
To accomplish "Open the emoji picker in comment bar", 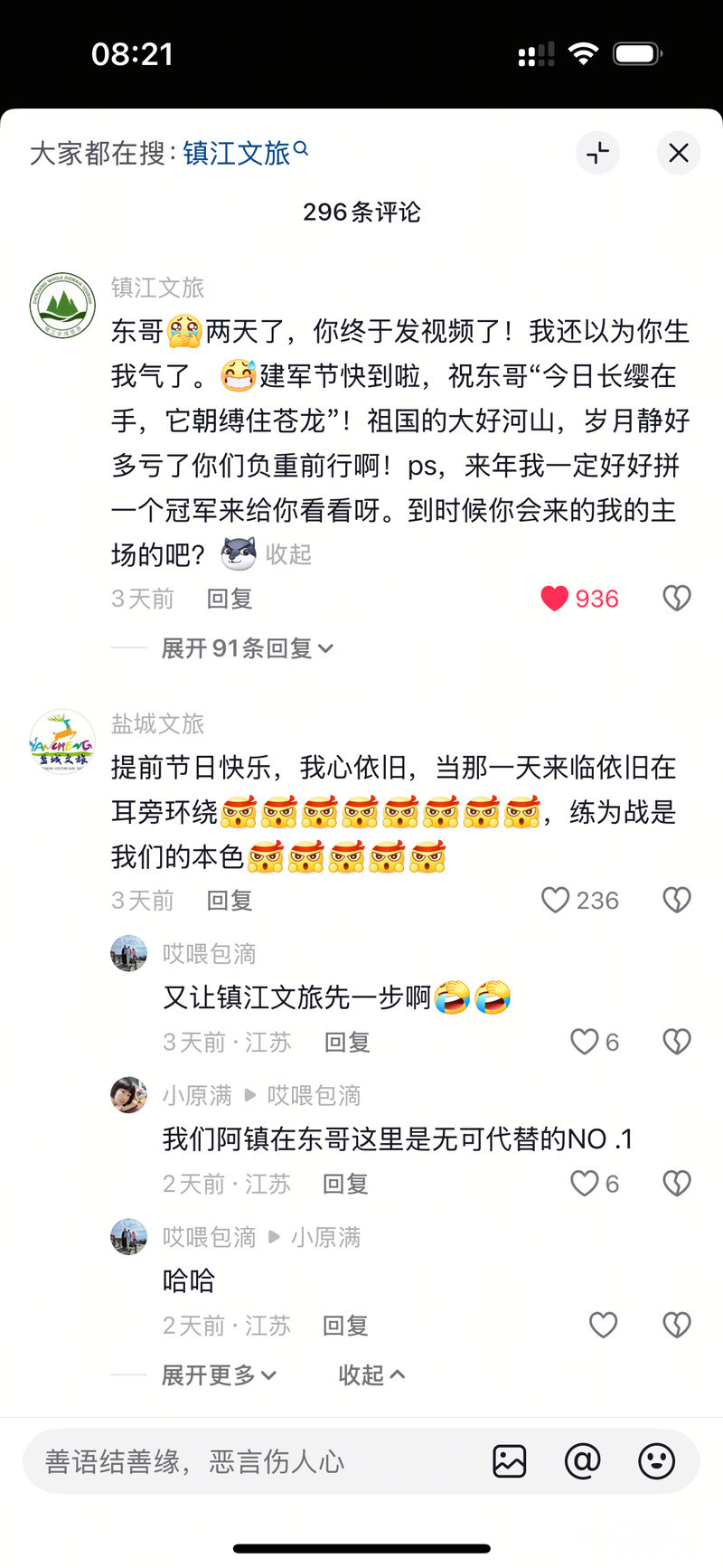I will (657, 1461).
